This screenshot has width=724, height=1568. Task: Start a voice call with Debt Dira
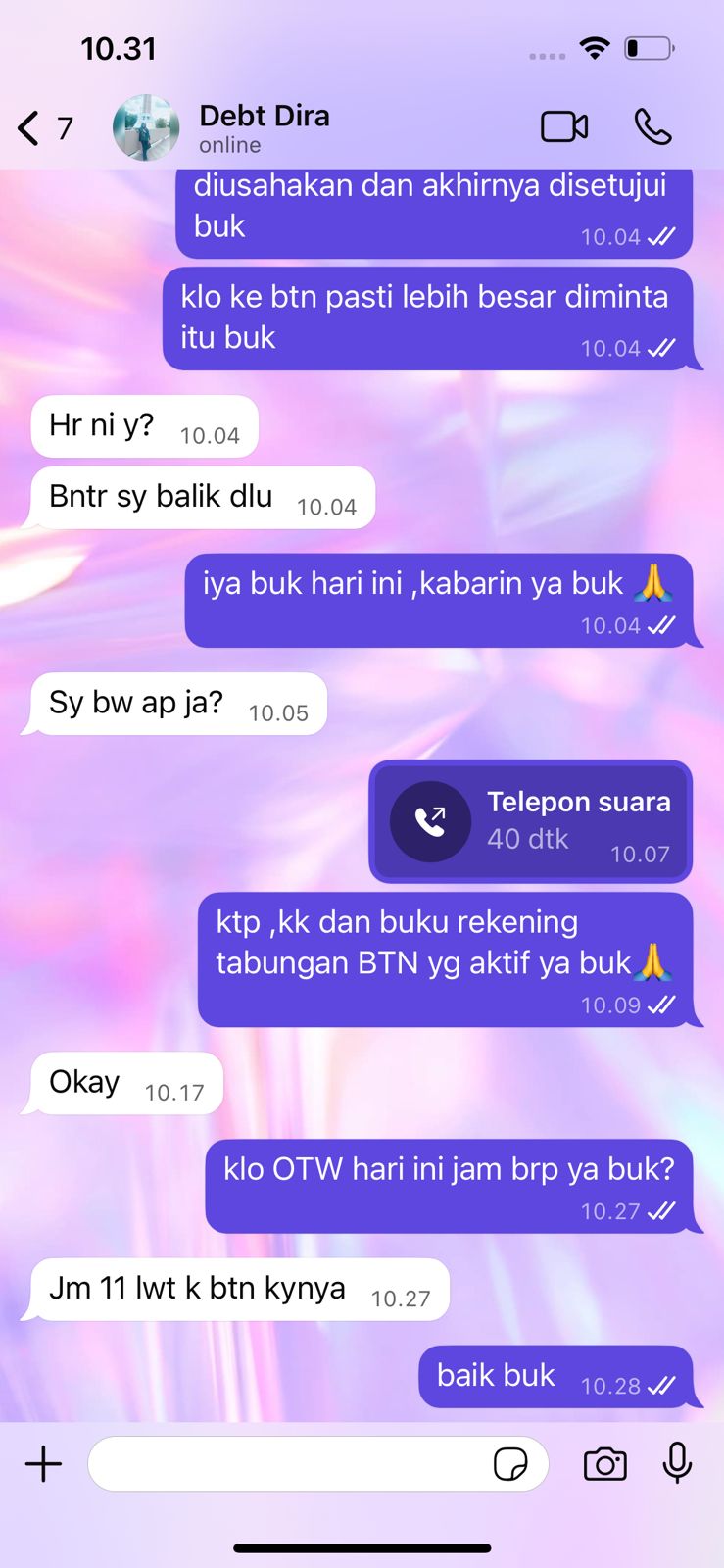652,126
